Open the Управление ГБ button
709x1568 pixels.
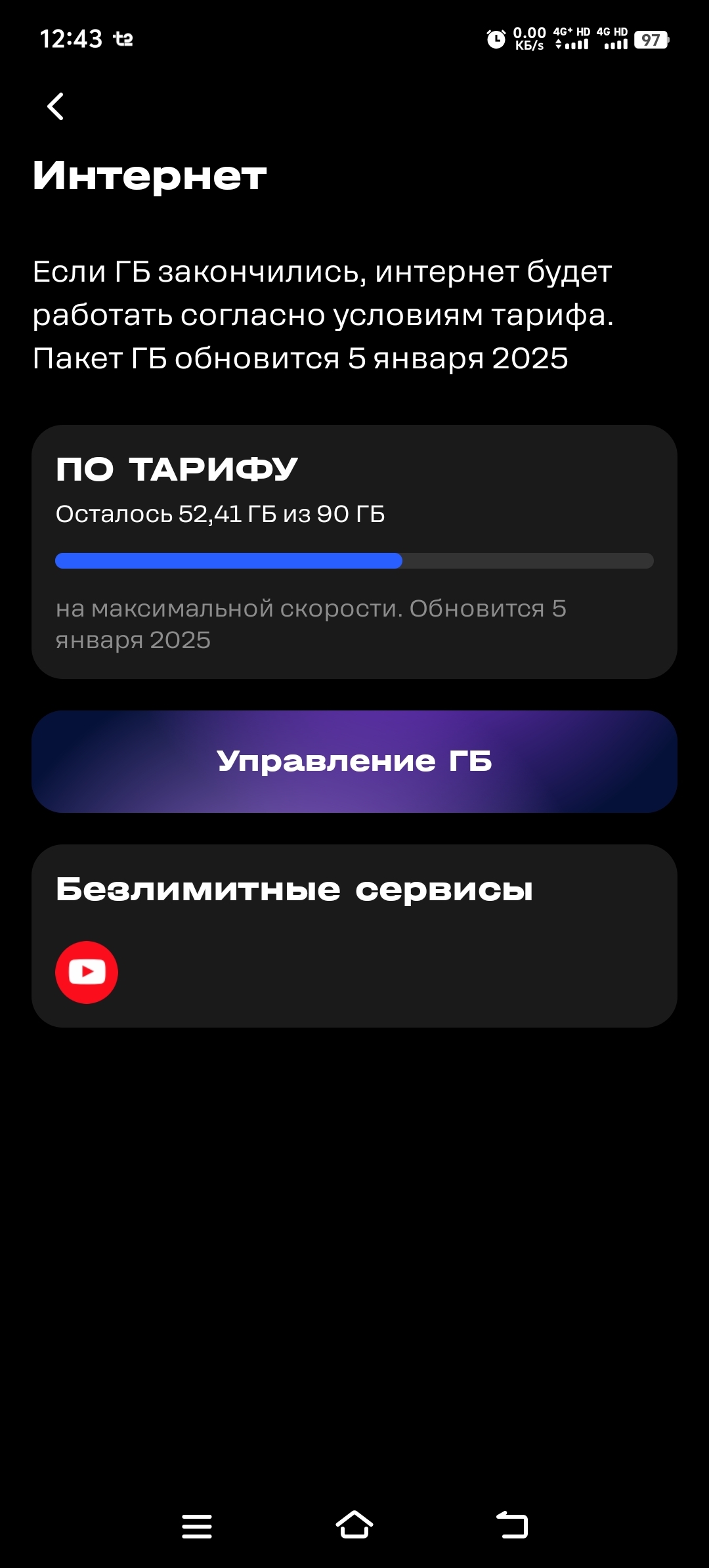tap(354, 762)
